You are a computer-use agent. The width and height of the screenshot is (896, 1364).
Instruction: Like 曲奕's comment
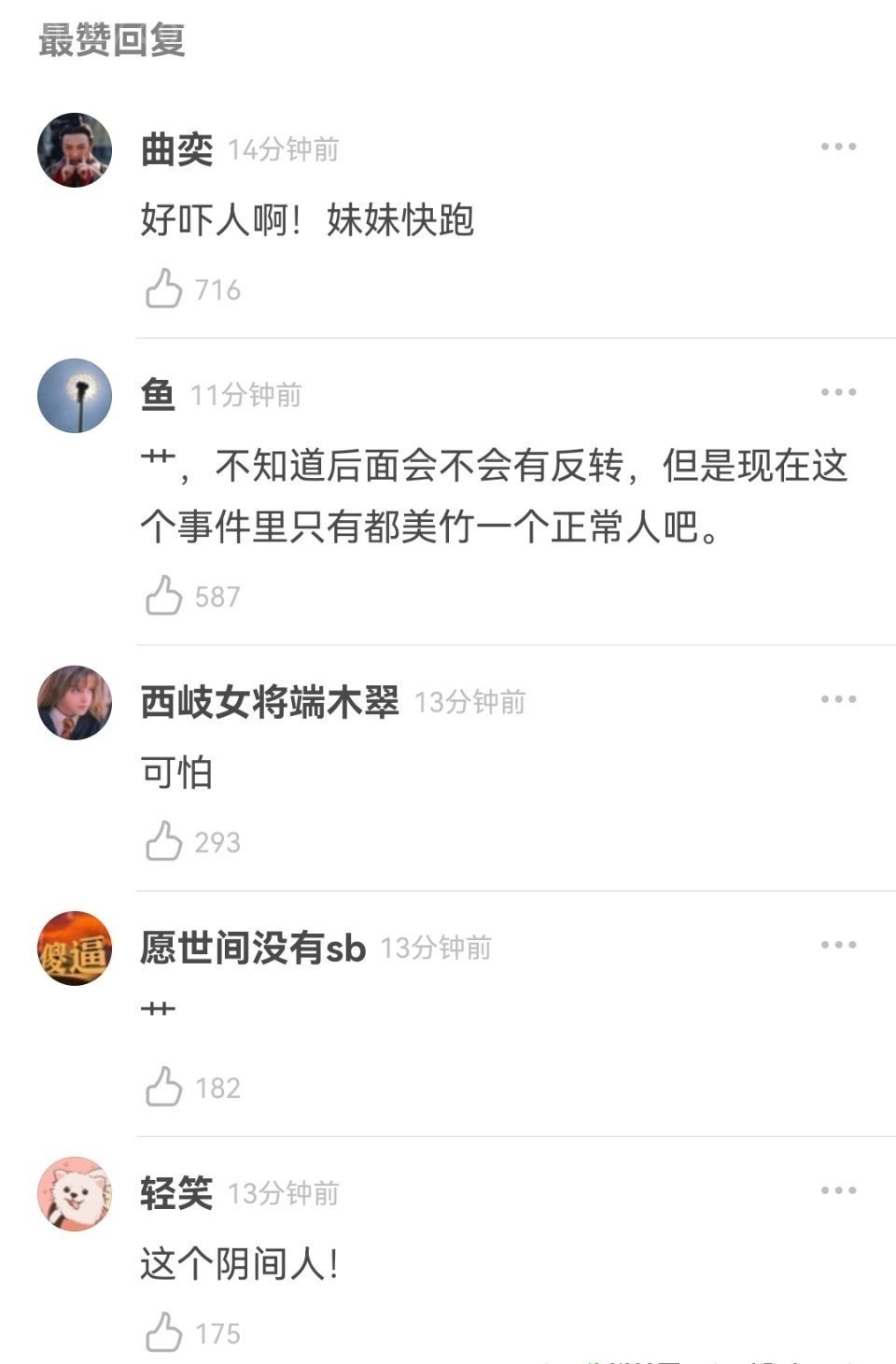(164, 288)
